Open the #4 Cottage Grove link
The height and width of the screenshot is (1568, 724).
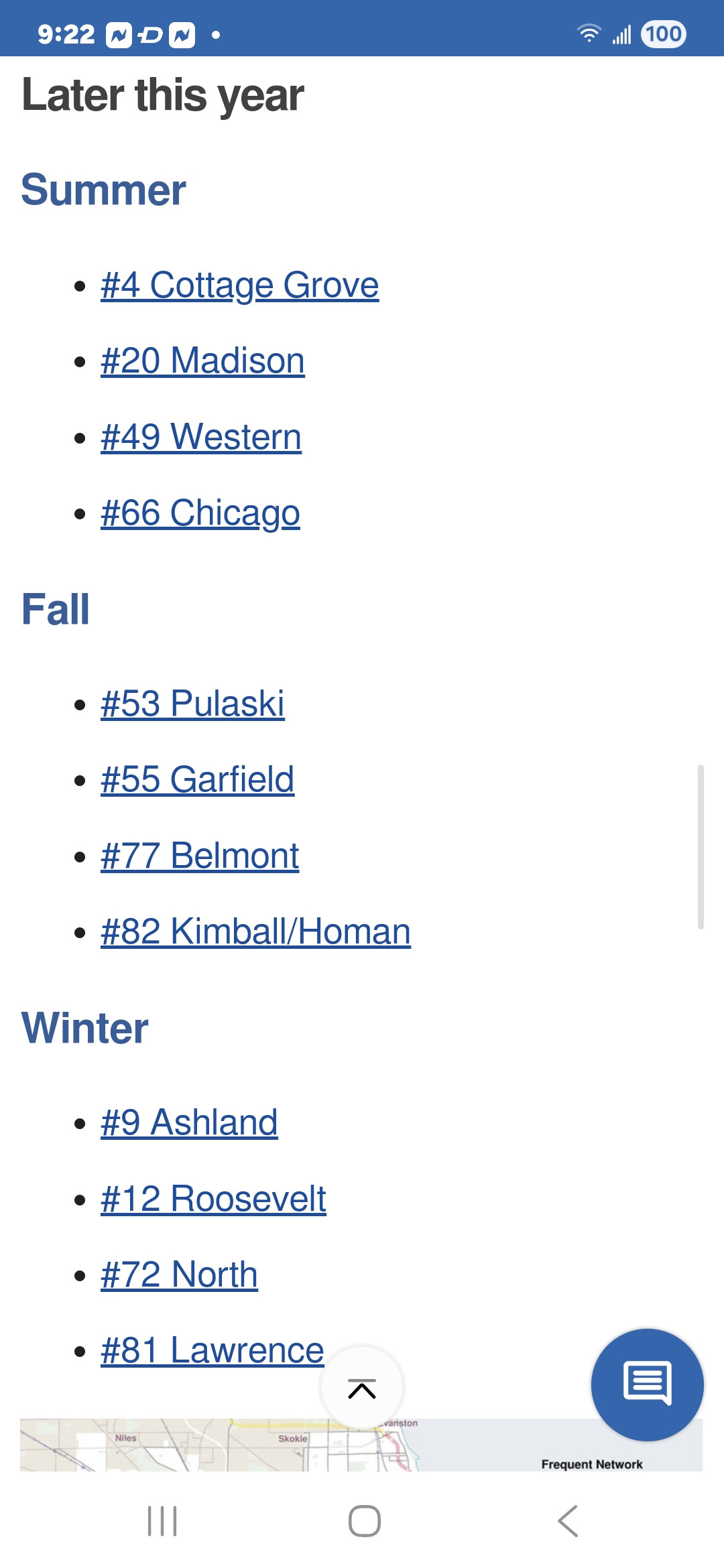pyautogui.click(x=239, y=285)
